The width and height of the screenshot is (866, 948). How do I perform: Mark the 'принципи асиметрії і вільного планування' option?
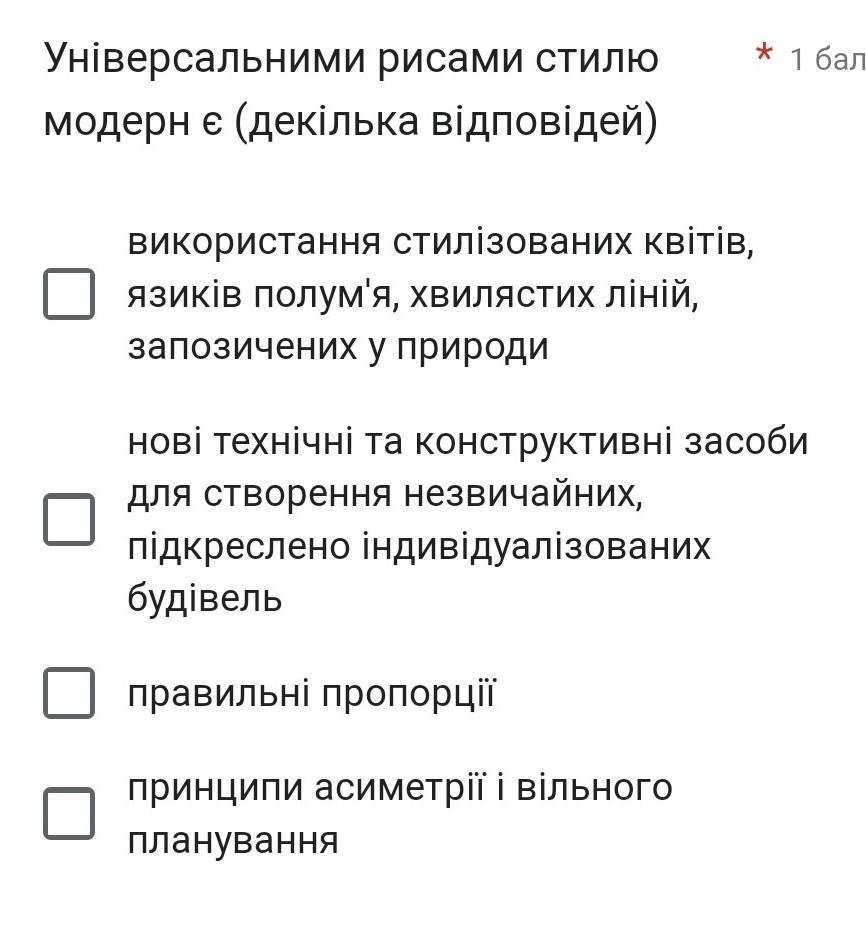[69, 812]
